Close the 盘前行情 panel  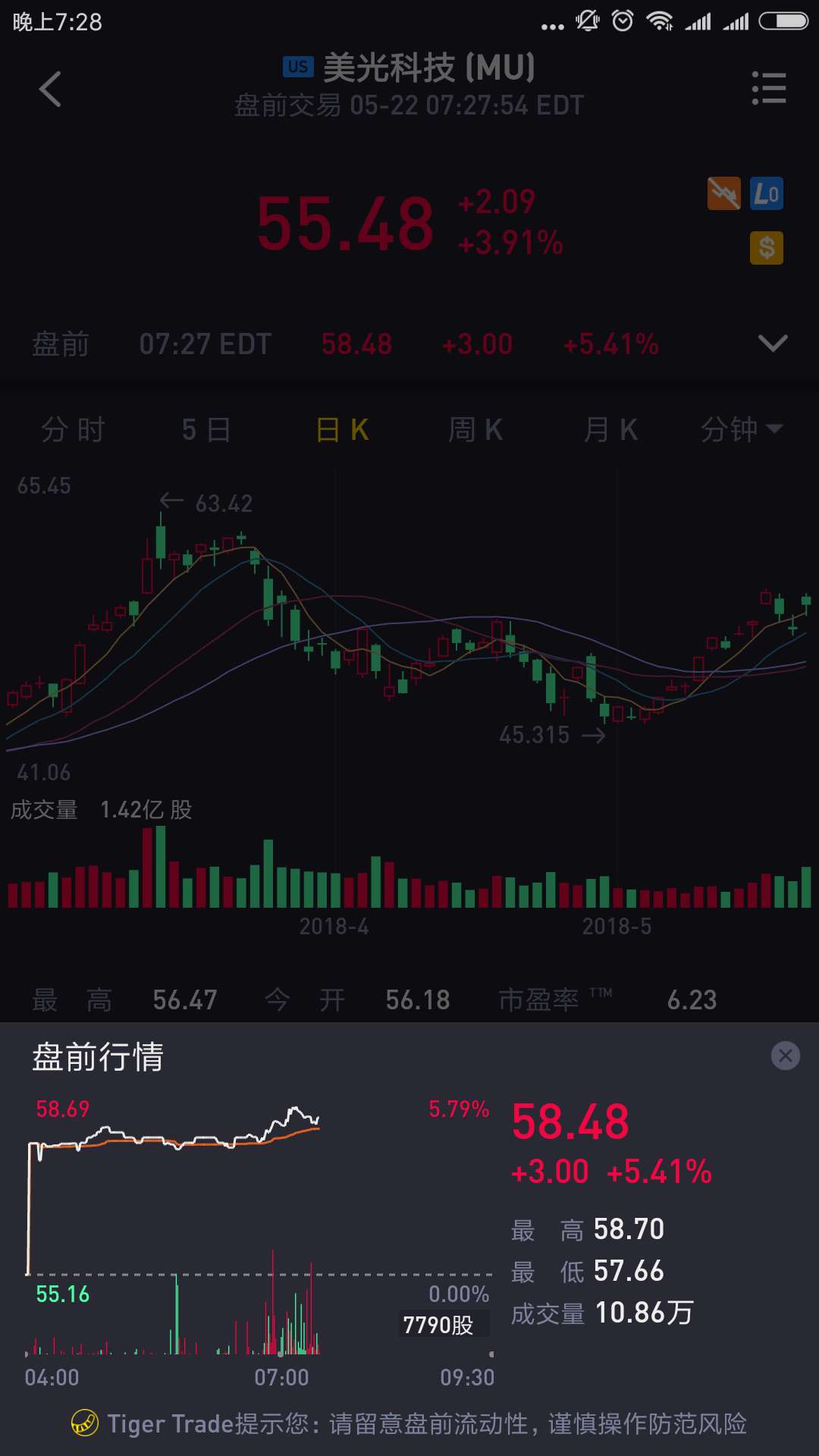(785, 1056)
